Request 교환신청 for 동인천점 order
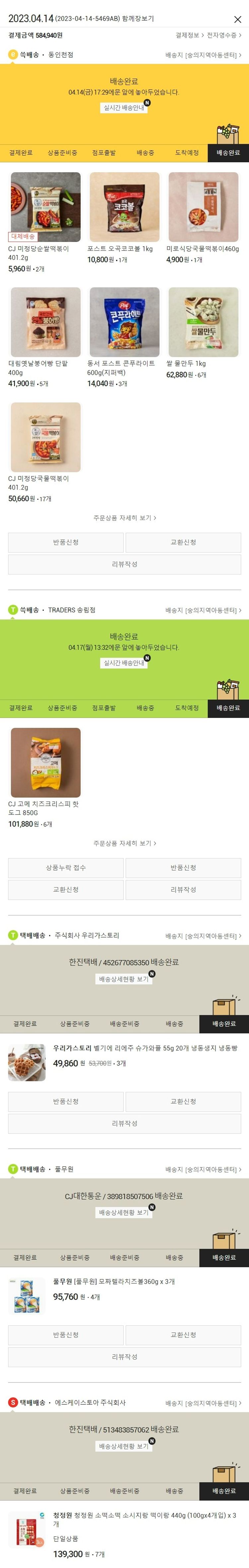Screen dimensions: 249x1568 coord(183,542)
